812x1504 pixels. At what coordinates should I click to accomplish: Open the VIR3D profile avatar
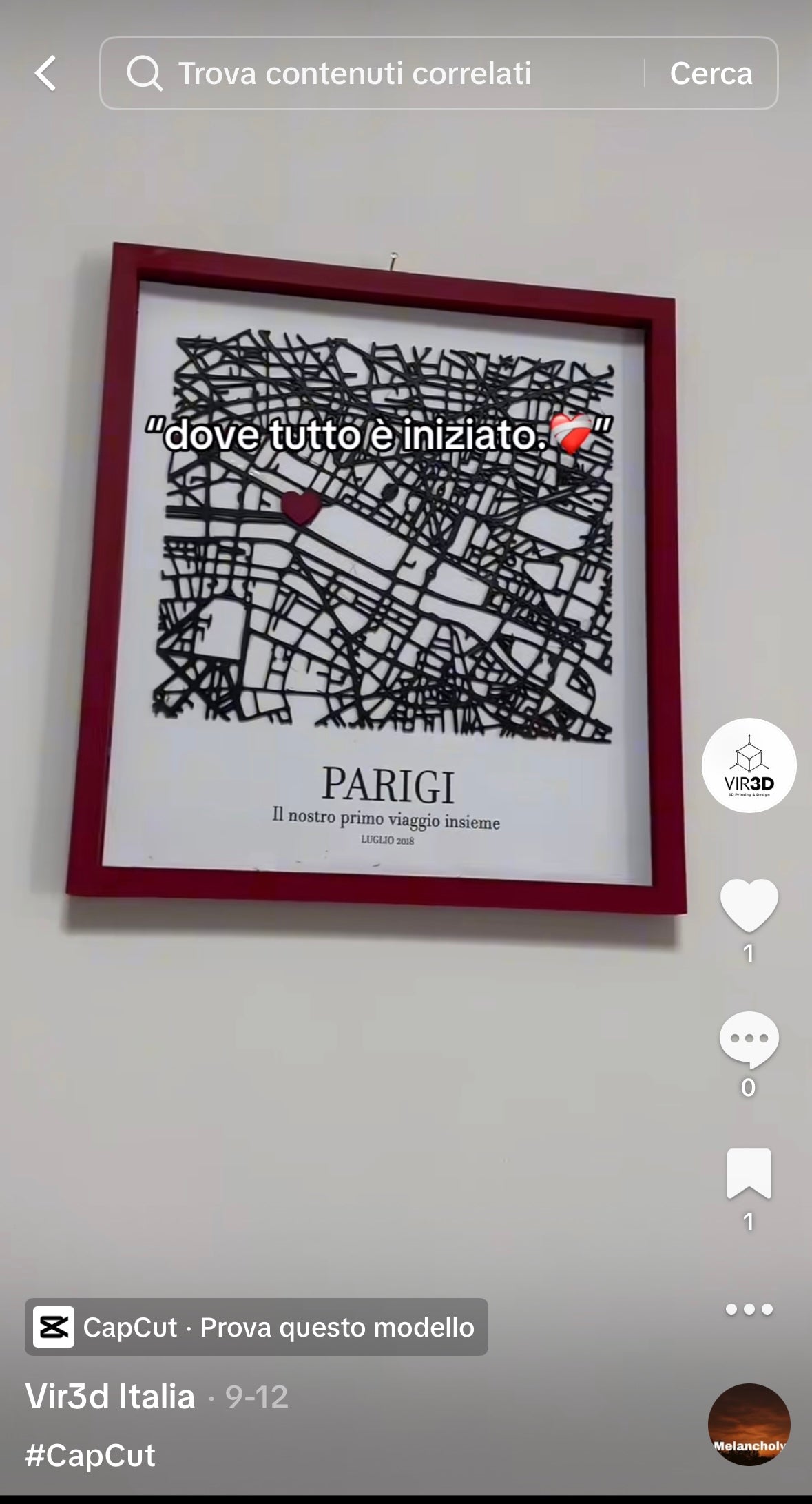[x=749, y=765]
